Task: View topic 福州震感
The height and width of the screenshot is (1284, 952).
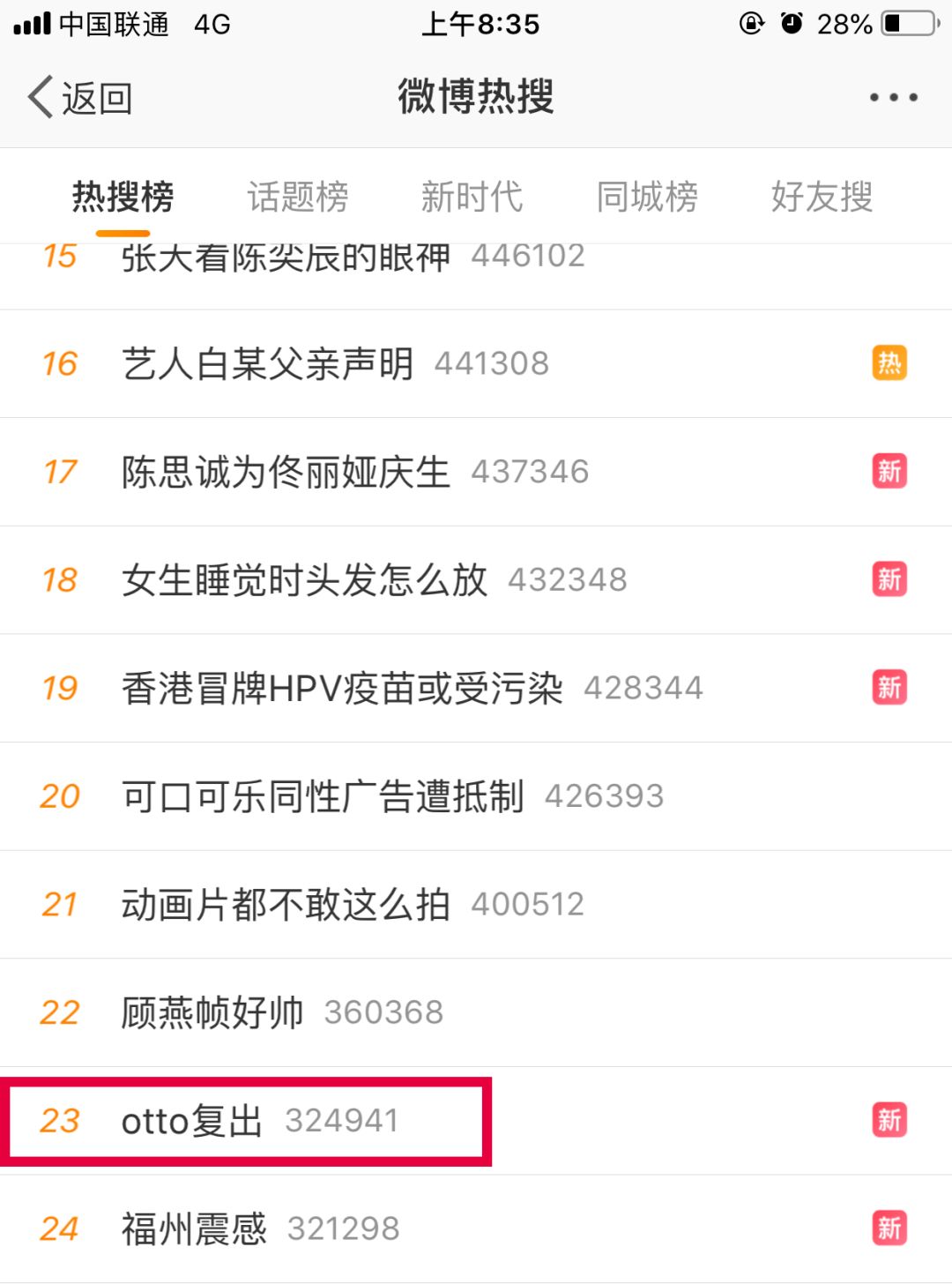Action: coord(194,1229)
